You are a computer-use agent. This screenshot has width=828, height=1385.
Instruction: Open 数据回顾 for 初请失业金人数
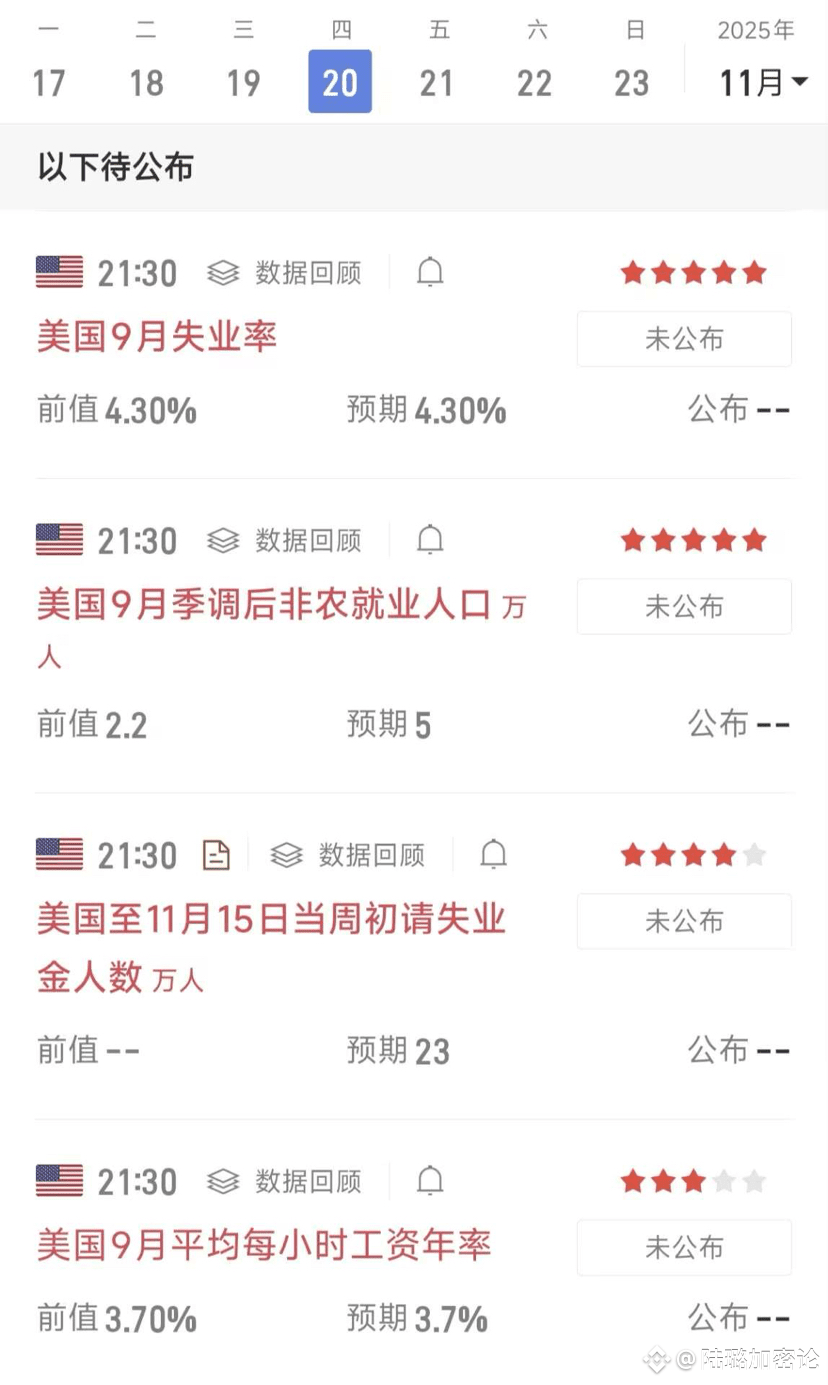tap(348, 855)
